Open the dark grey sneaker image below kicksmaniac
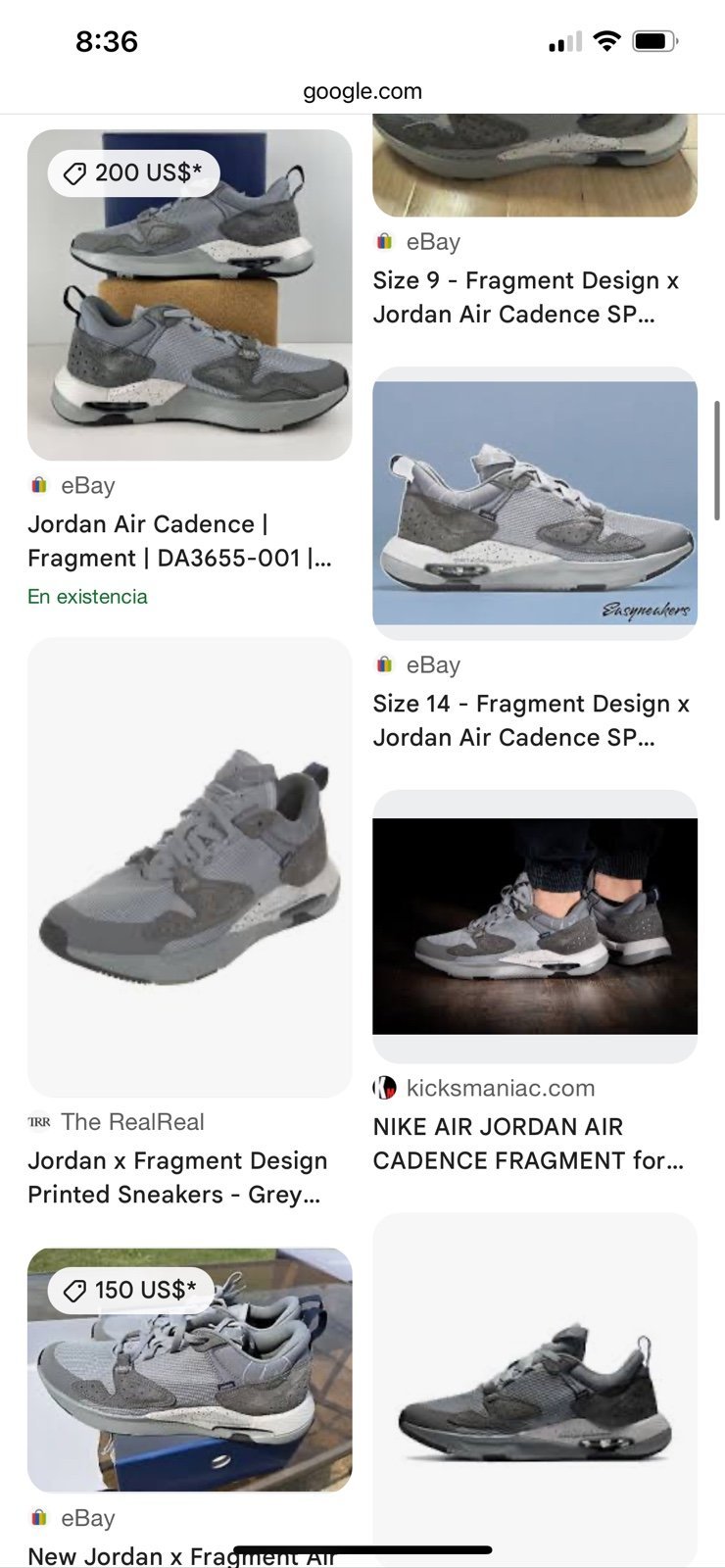The width and height of the screenshot is (725, 1568). pyautogui.click(x=535, y=1390)
